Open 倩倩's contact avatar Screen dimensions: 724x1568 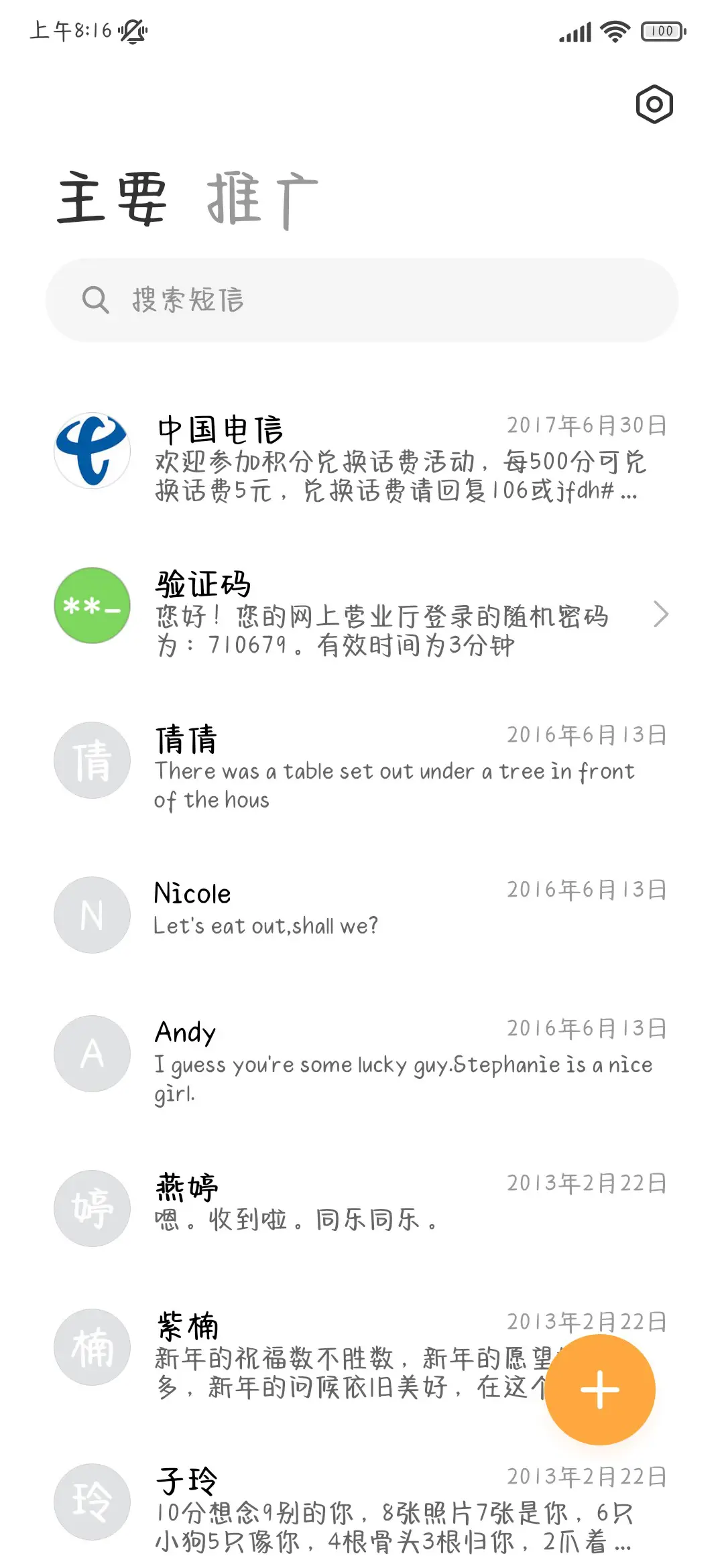coord(92,761)
